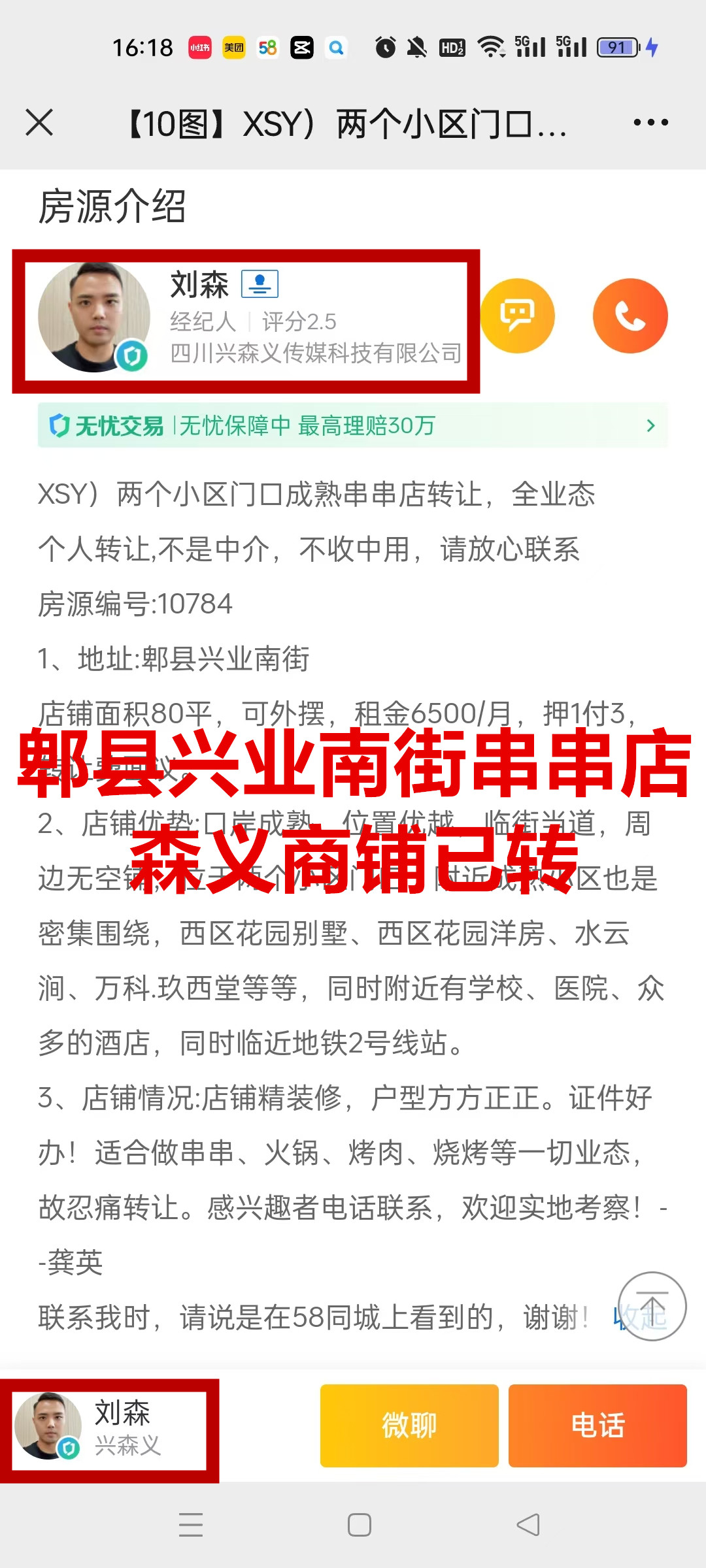Open the 无忧交易 guarantee banner
706x1568 pixels.
[x=353, y=426]
